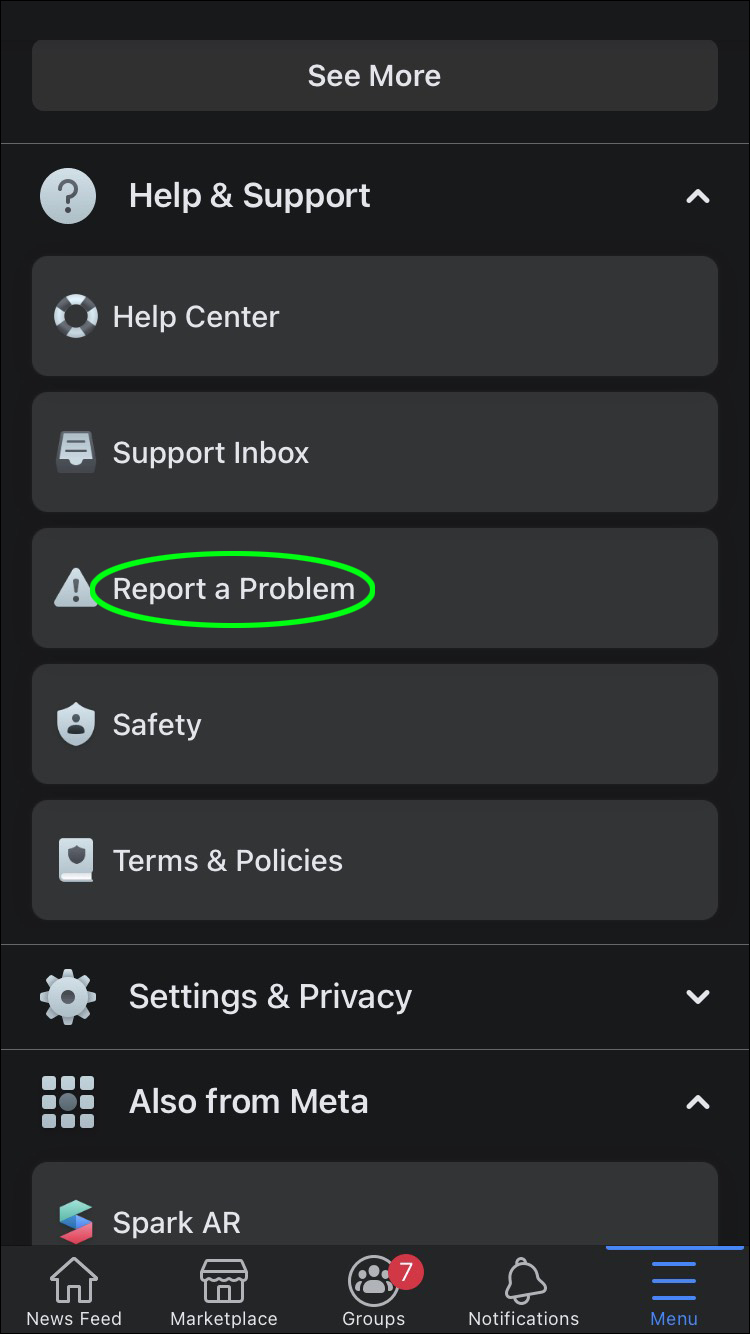Viewport: 750px width, 1334px height.
Task: Open the Groups tab
Action: [374, 1292]
